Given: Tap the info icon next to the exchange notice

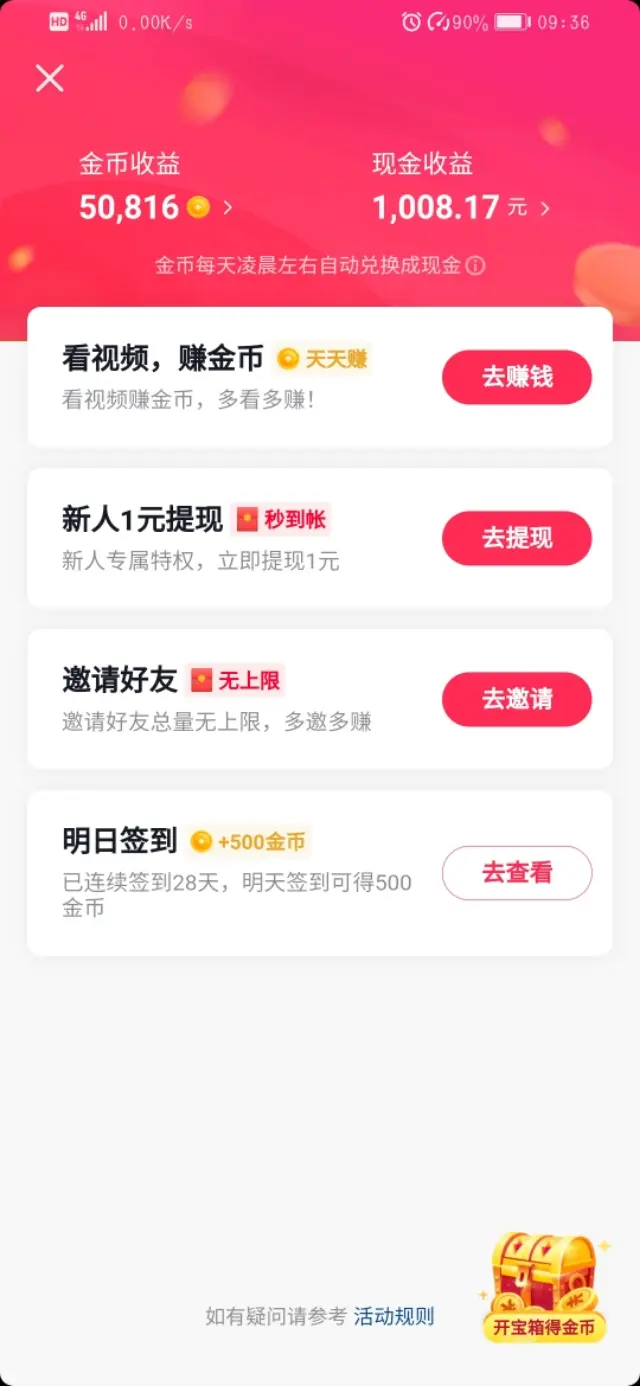Looking at the screenshot, I should 476,266.
